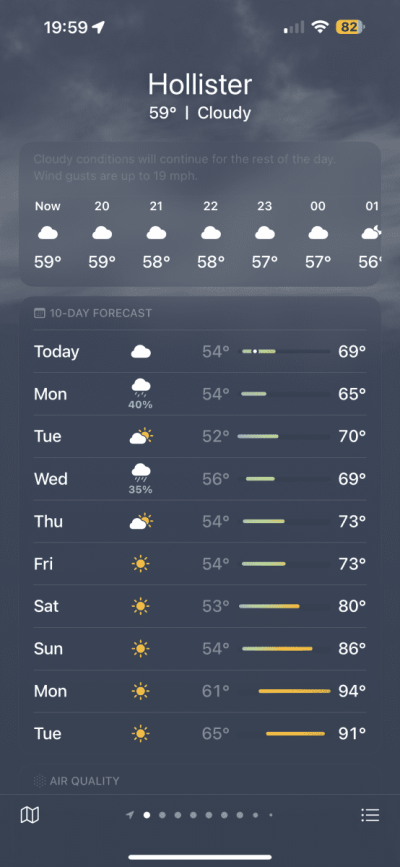Screen dimensions: 400x867
Task: Open the Mon forecast with 94° high
Action: 200,691
